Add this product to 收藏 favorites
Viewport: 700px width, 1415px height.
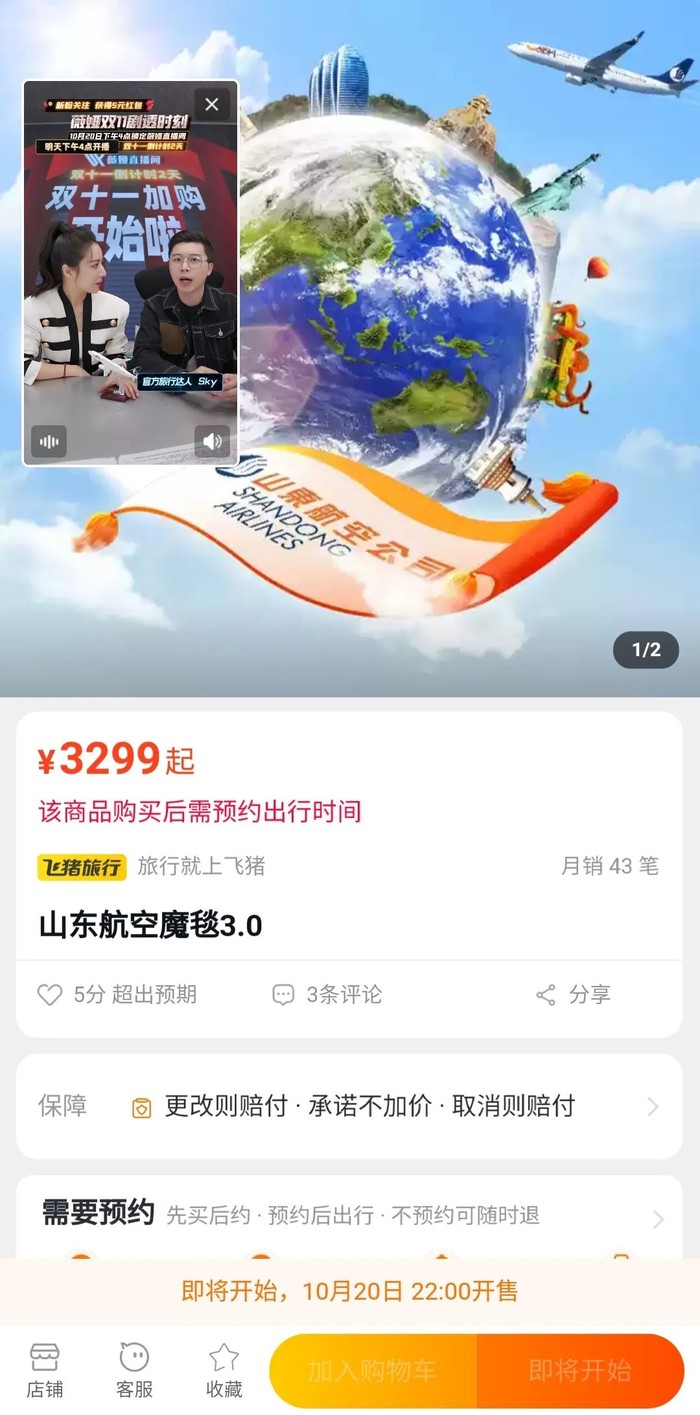[x=224, y=1370]
